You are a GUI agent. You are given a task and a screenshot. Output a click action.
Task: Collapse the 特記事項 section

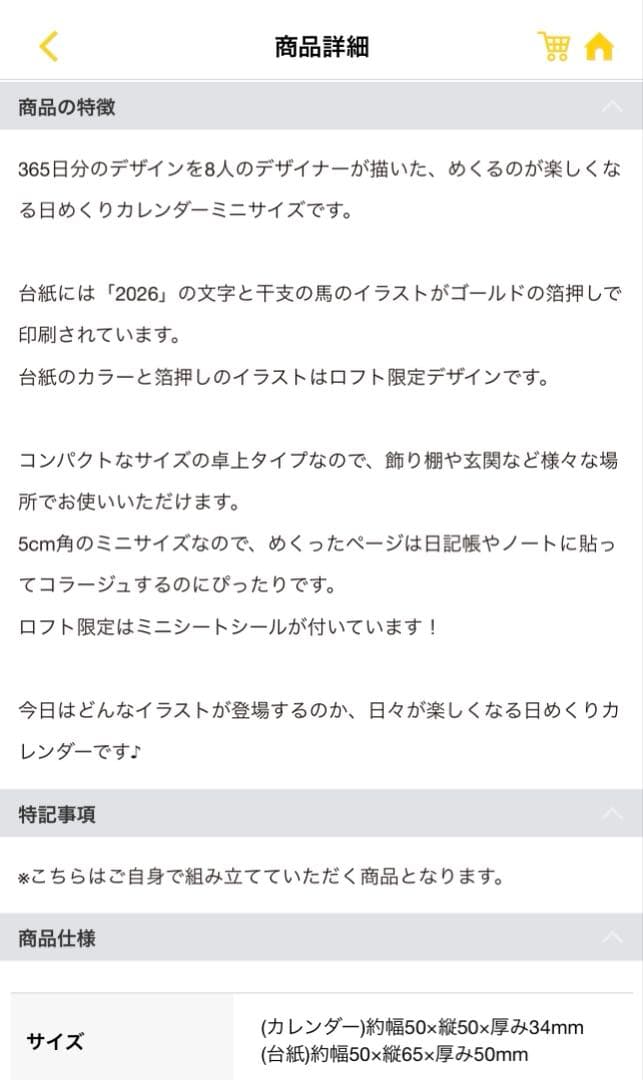tap(611, 814)
